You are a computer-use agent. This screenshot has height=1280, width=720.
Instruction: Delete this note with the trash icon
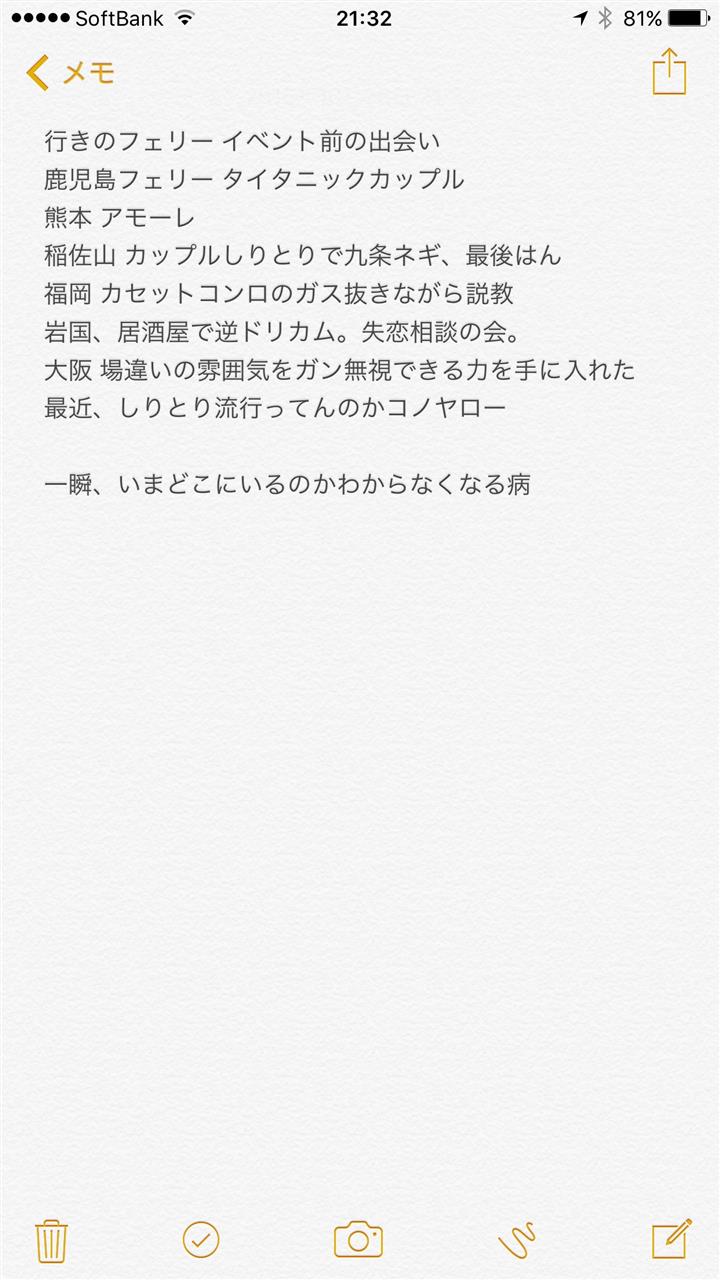tap(50, 1240)
